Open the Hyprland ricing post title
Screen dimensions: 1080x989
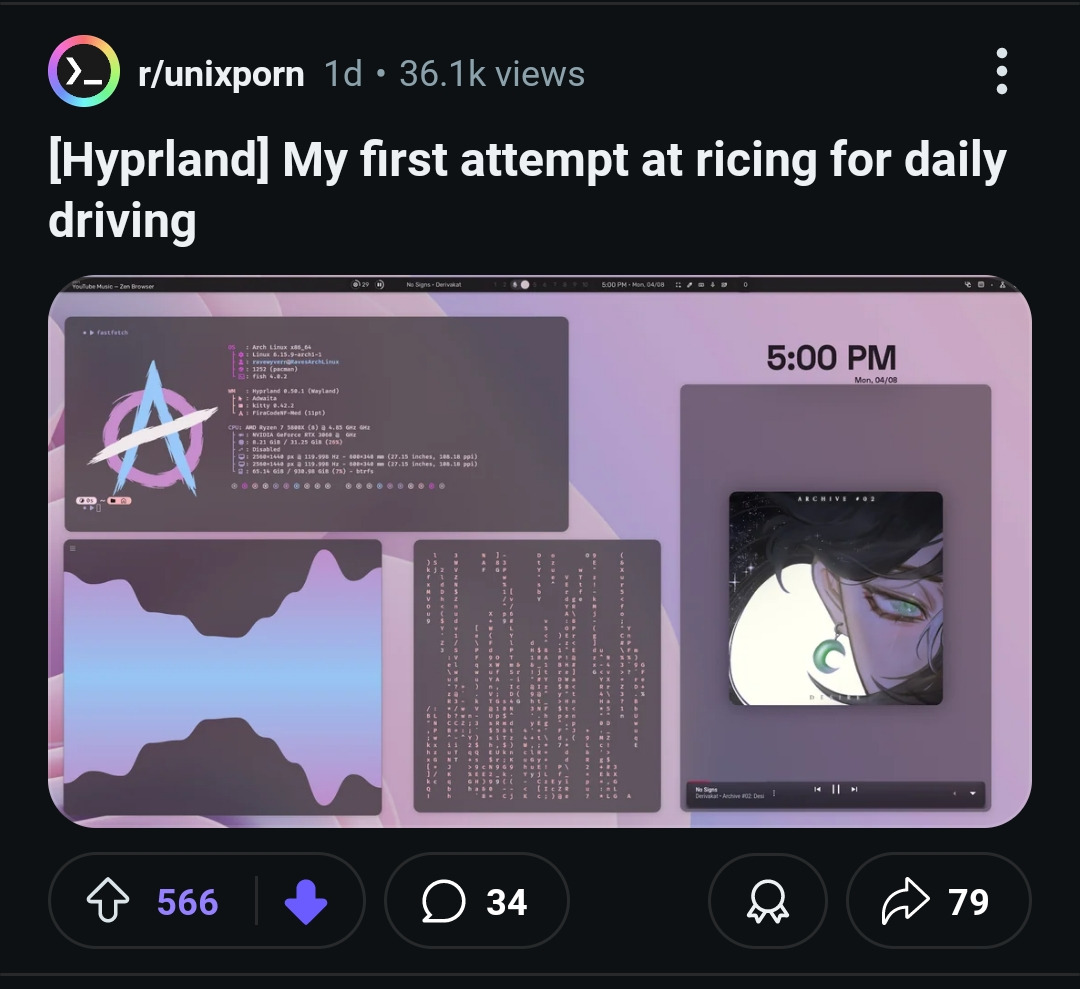[527, 190]
